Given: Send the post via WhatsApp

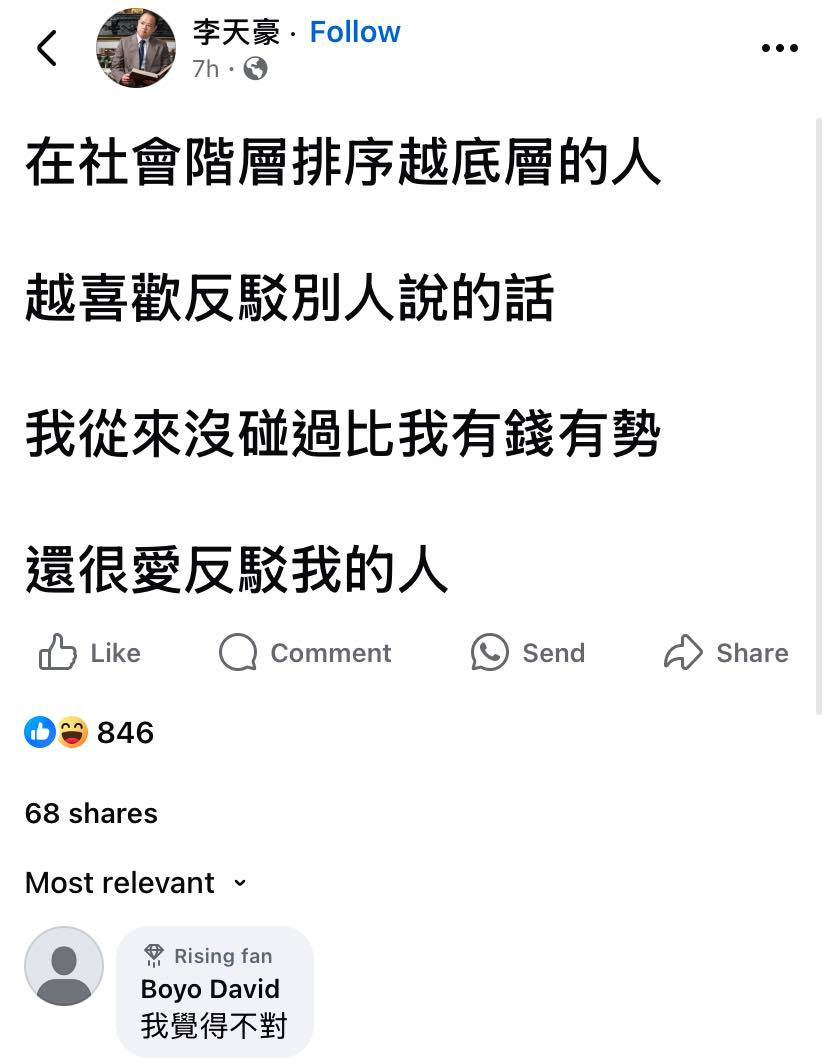Looking at the screenshot, I should click(528, 653).
